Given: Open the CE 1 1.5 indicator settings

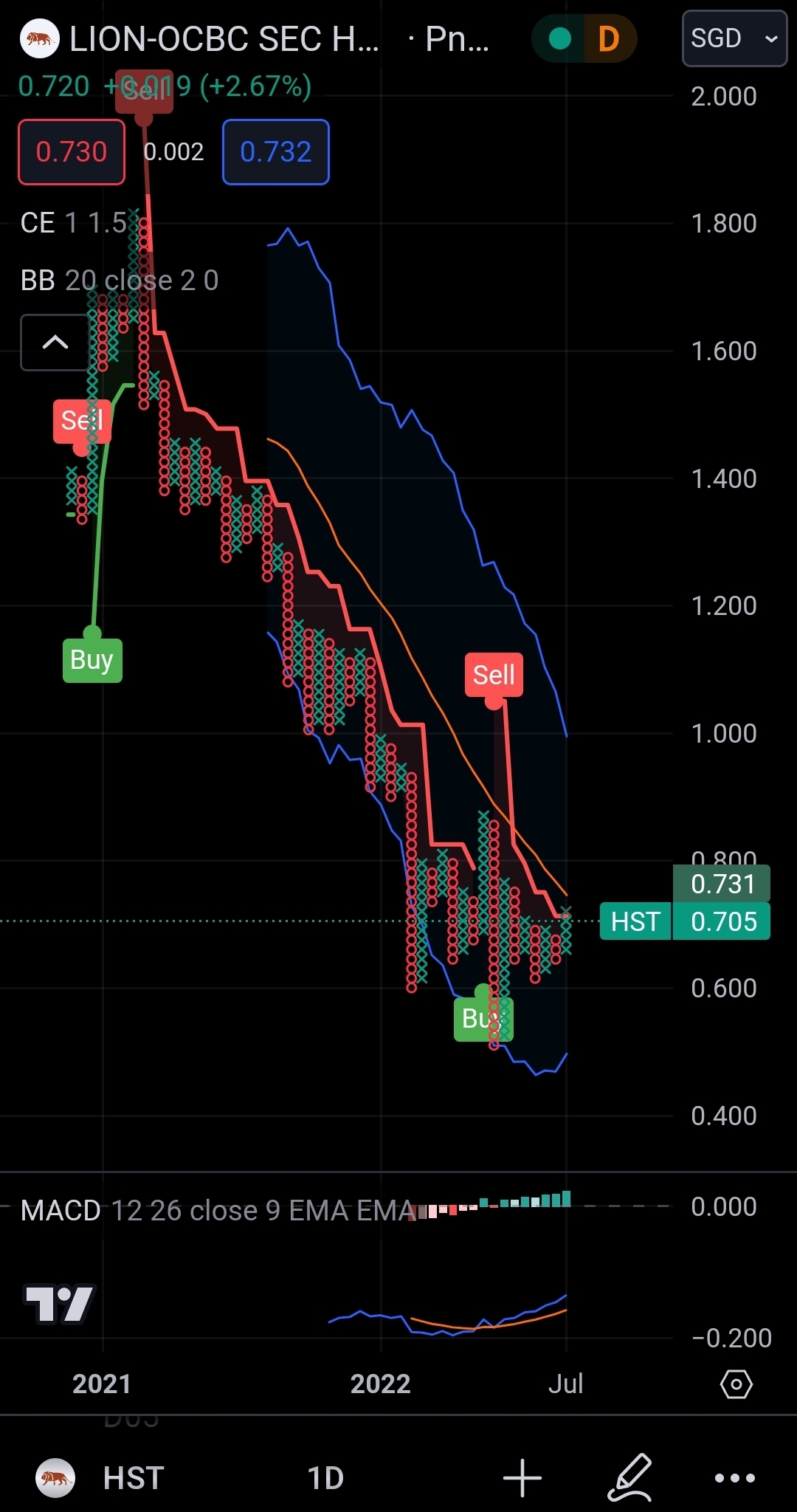Looking at the screenshot, I should point(74,223).
